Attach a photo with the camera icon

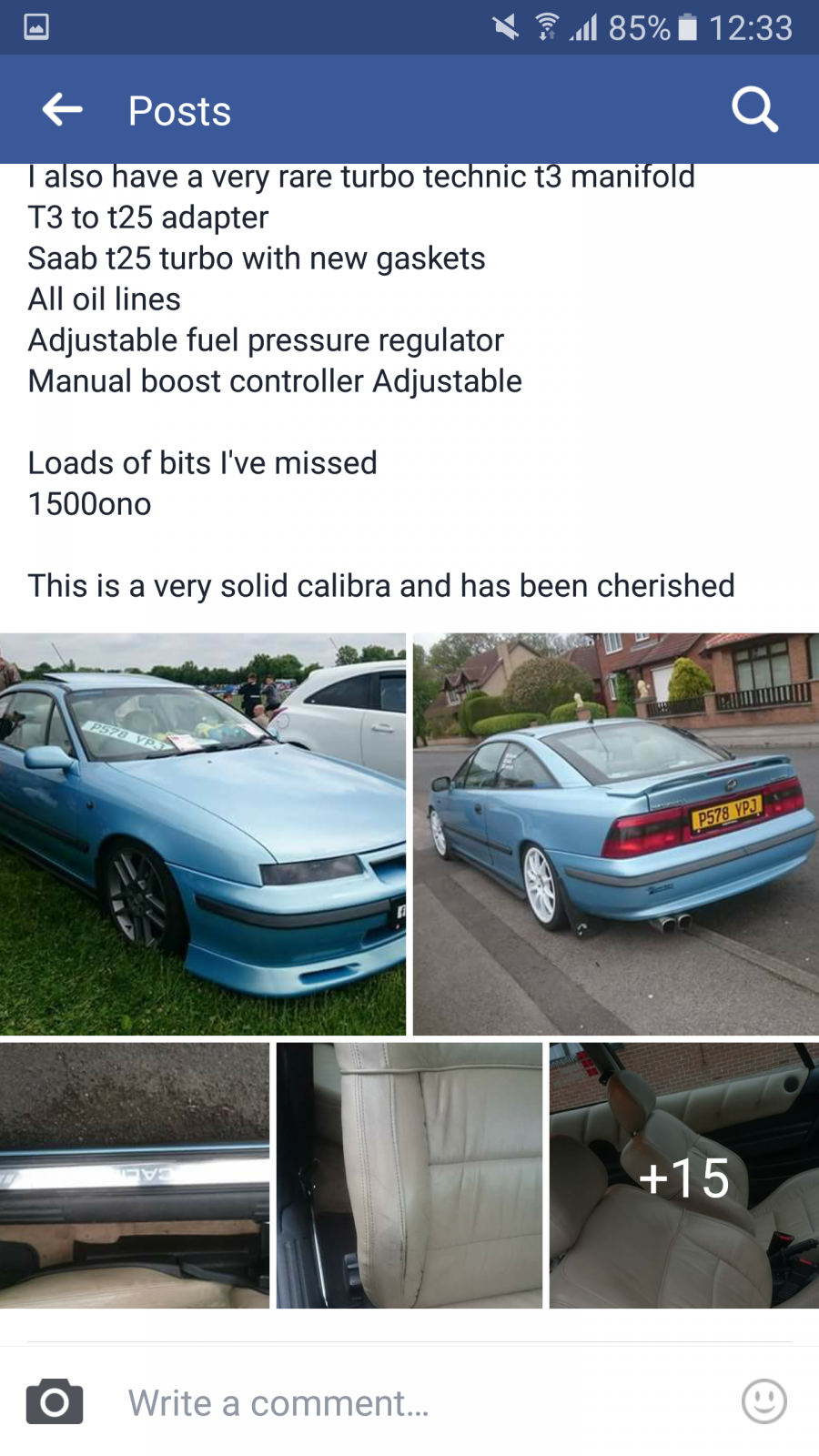[55, 1401]
